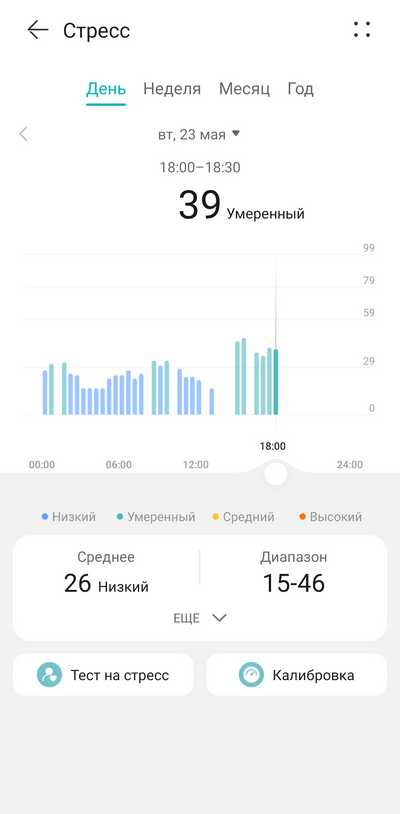Open Калибровка
This screenshot has width=400, height=814.
(297, 675)
